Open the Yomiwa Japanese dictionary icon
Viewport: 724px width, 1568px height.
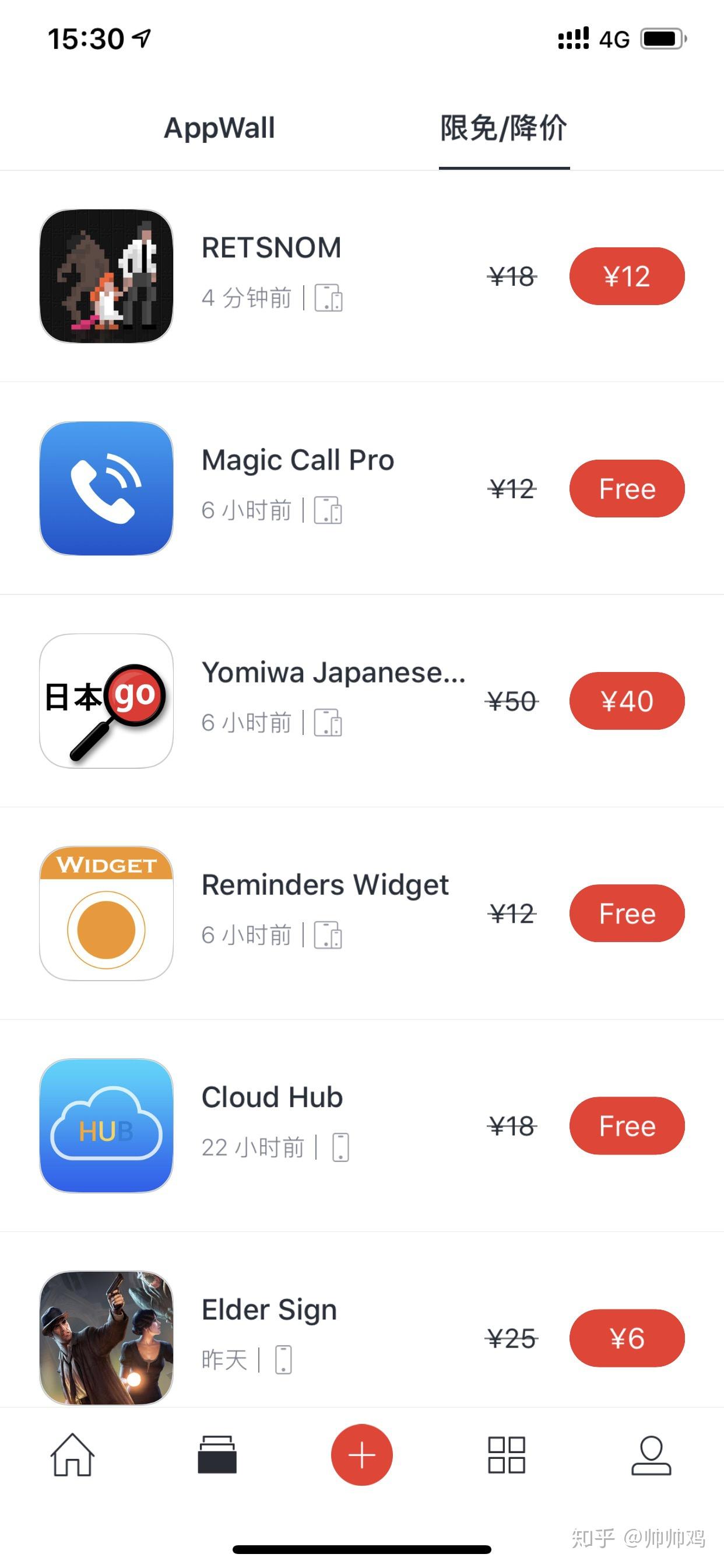click(107, 700)
